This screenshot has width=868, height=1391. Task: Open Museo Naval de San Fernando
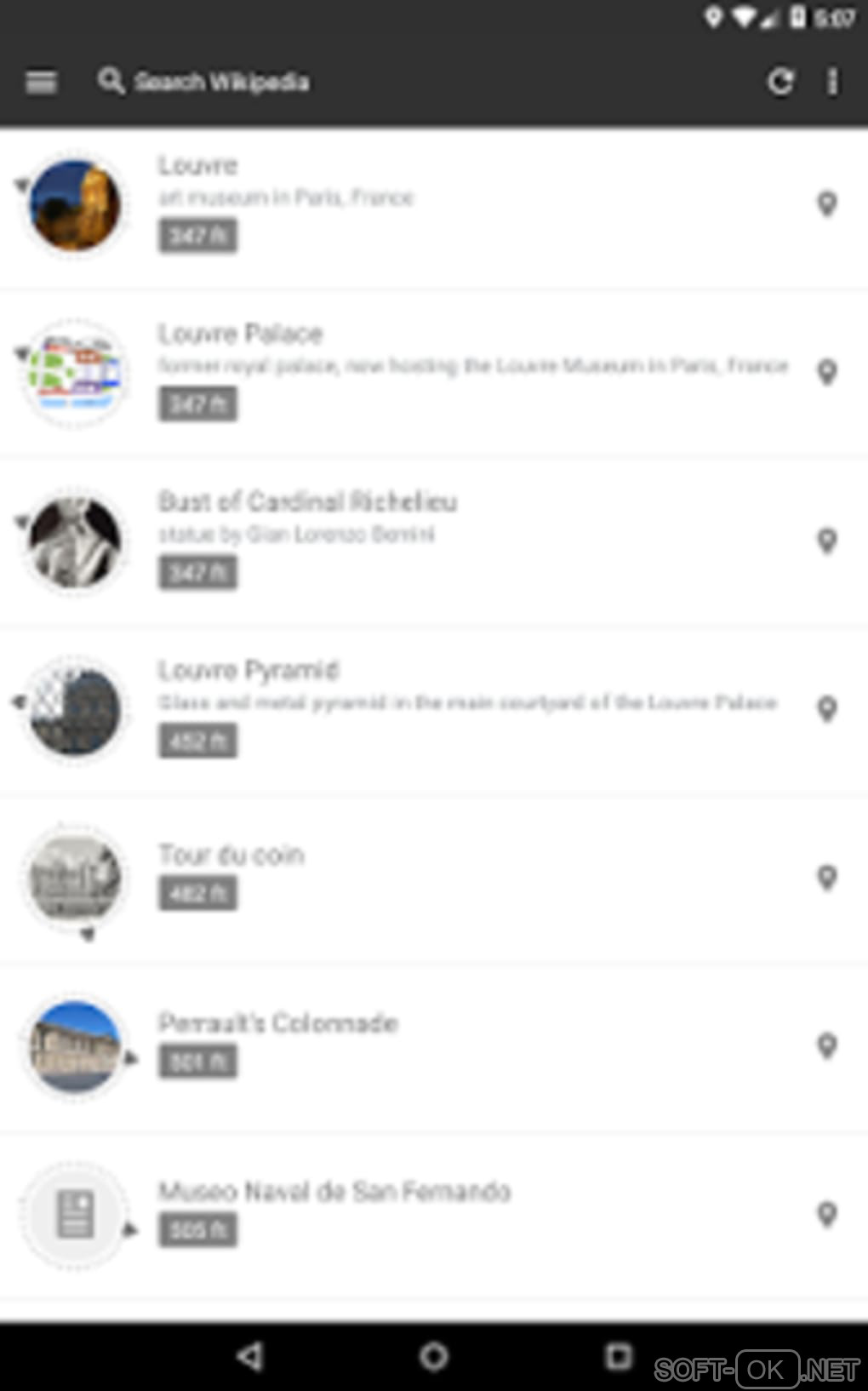(334, 1191)
